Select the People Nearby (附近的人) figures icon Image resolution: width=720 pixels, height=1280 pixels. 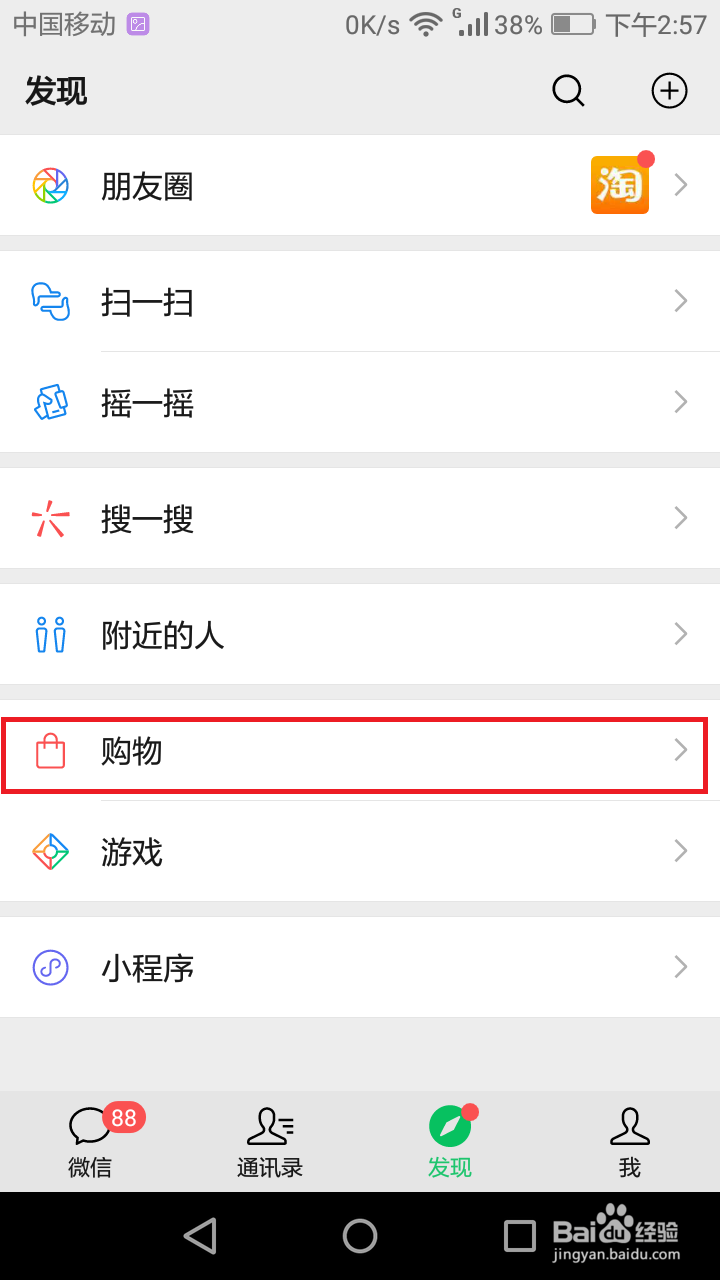(x=50, y=633)
